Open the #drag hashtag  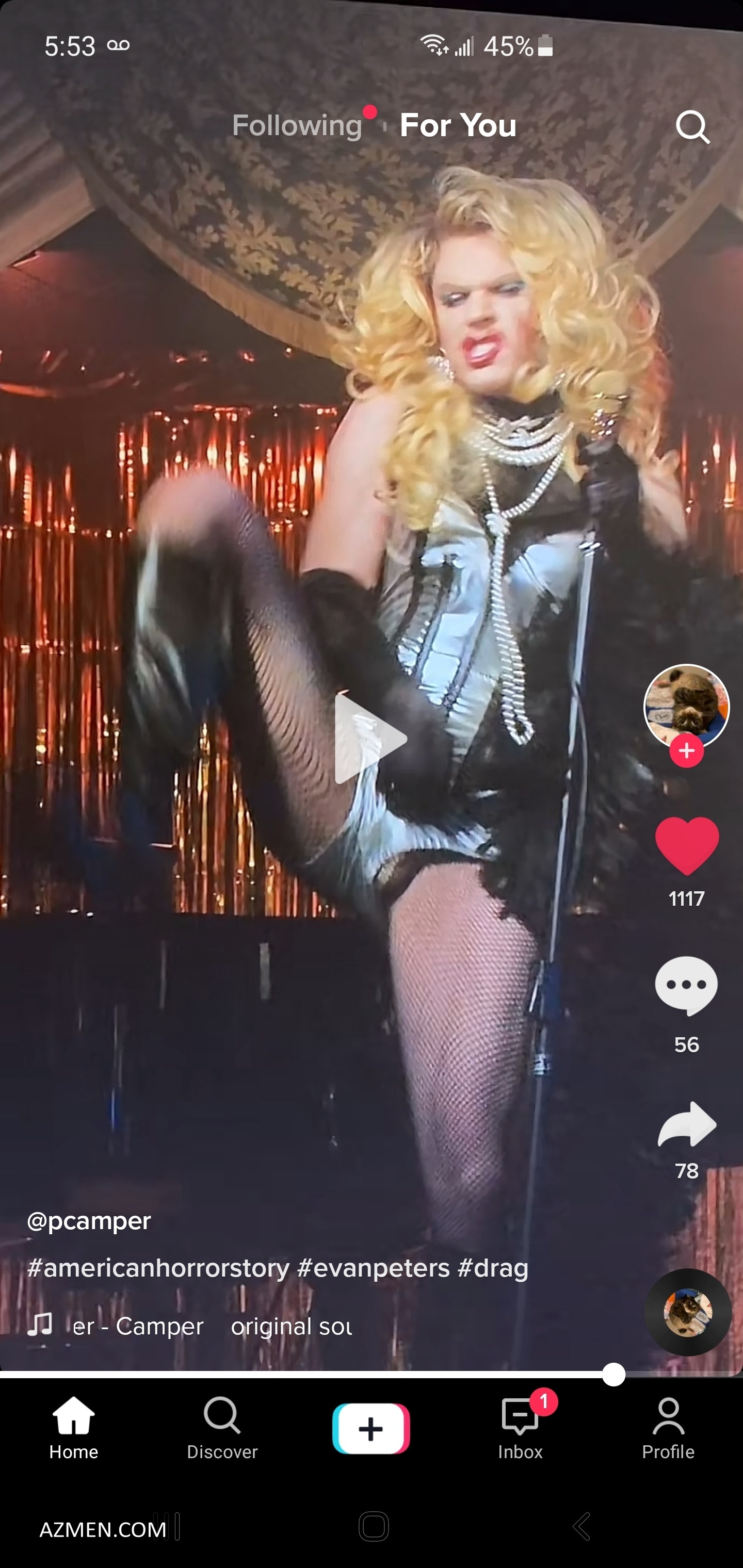point(493,1268)
